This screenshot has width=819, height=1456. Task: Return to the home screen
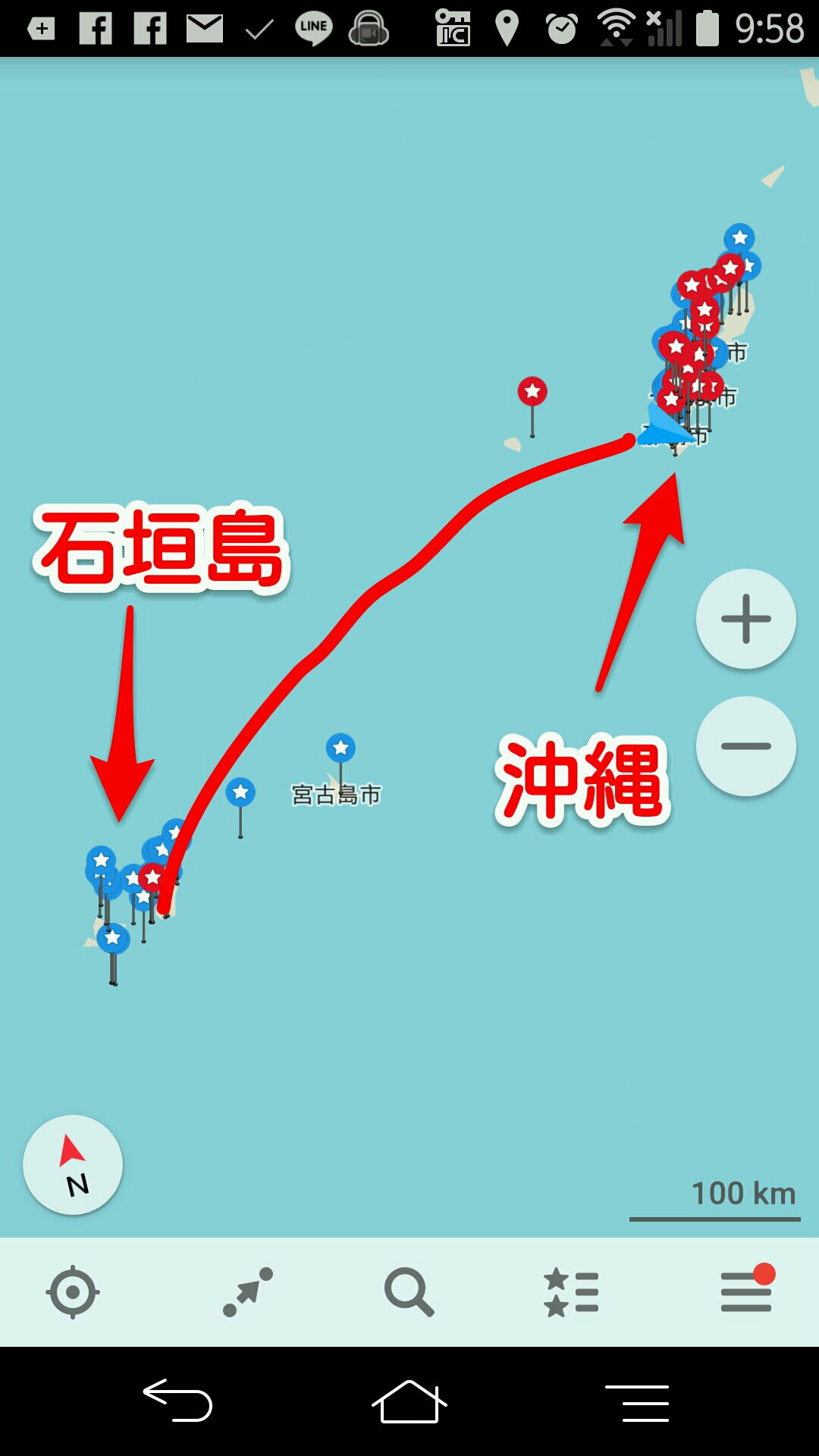[409, 1401]
